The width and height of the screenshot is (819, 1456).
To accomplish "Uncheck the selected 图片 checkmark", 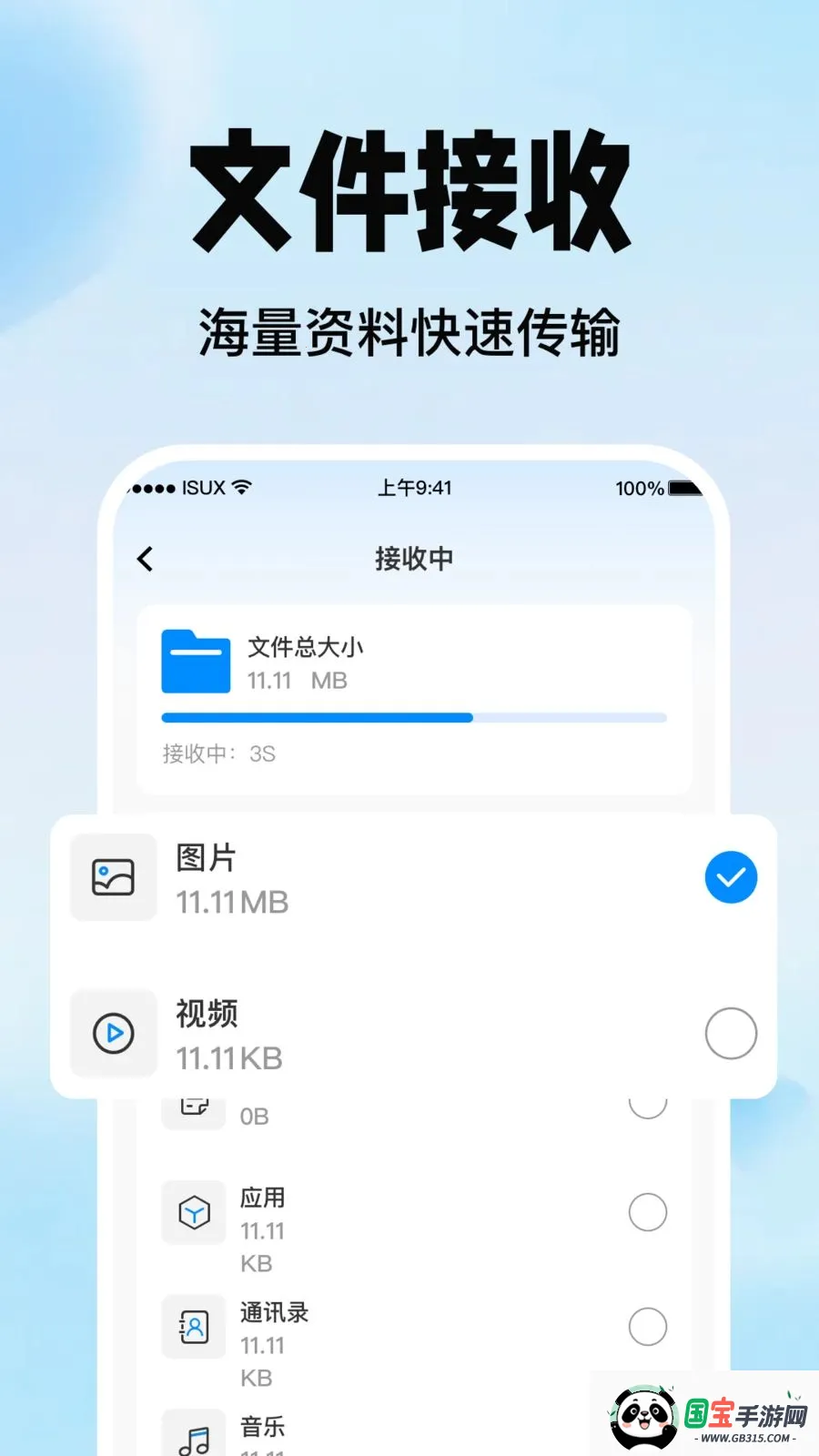I will [731, 876].
